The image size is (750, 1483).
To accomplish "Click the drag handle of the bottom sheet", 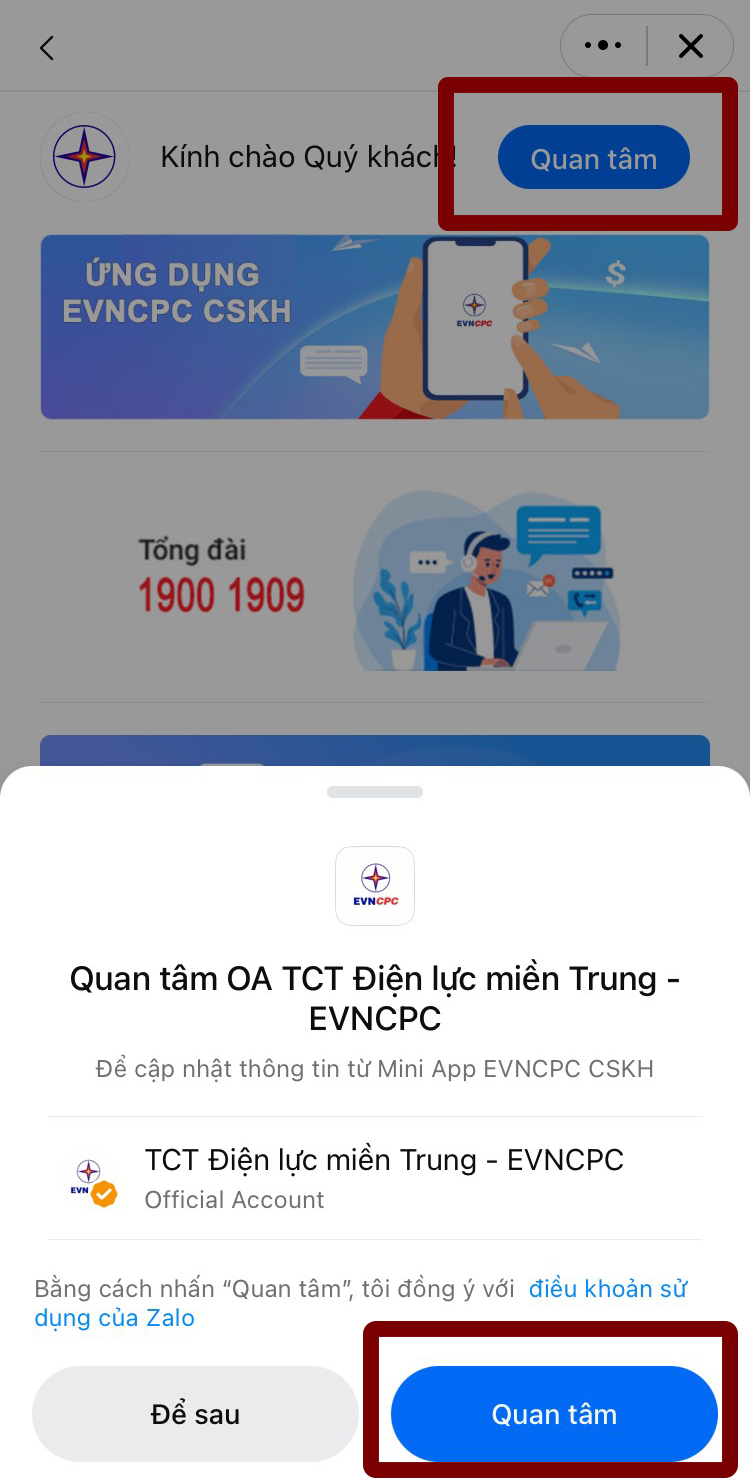I will [375, 791].
